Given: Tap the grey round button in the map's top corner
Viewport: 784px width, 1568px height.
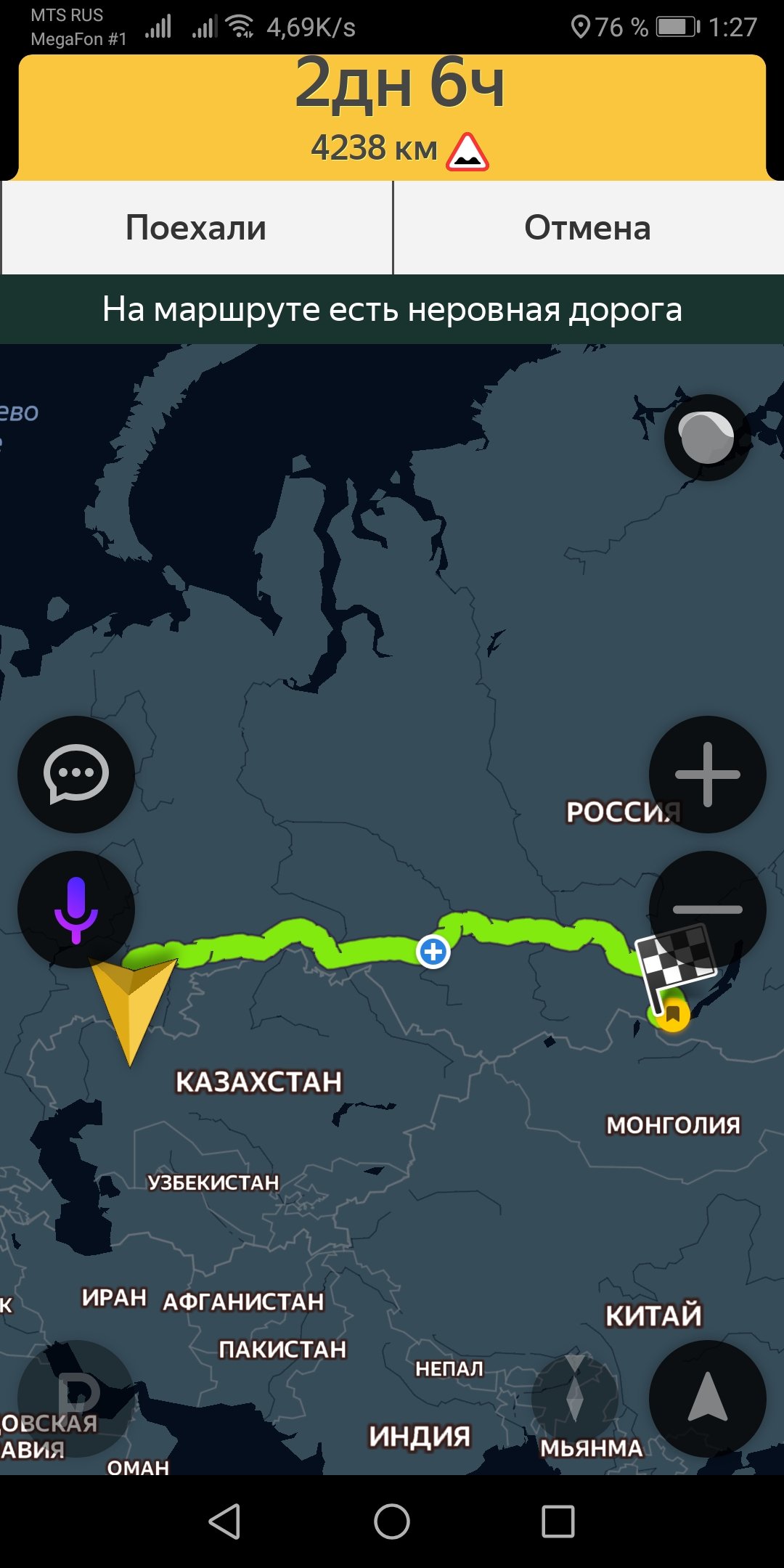Looking at the screenshot, I should [x=706, y=438].
